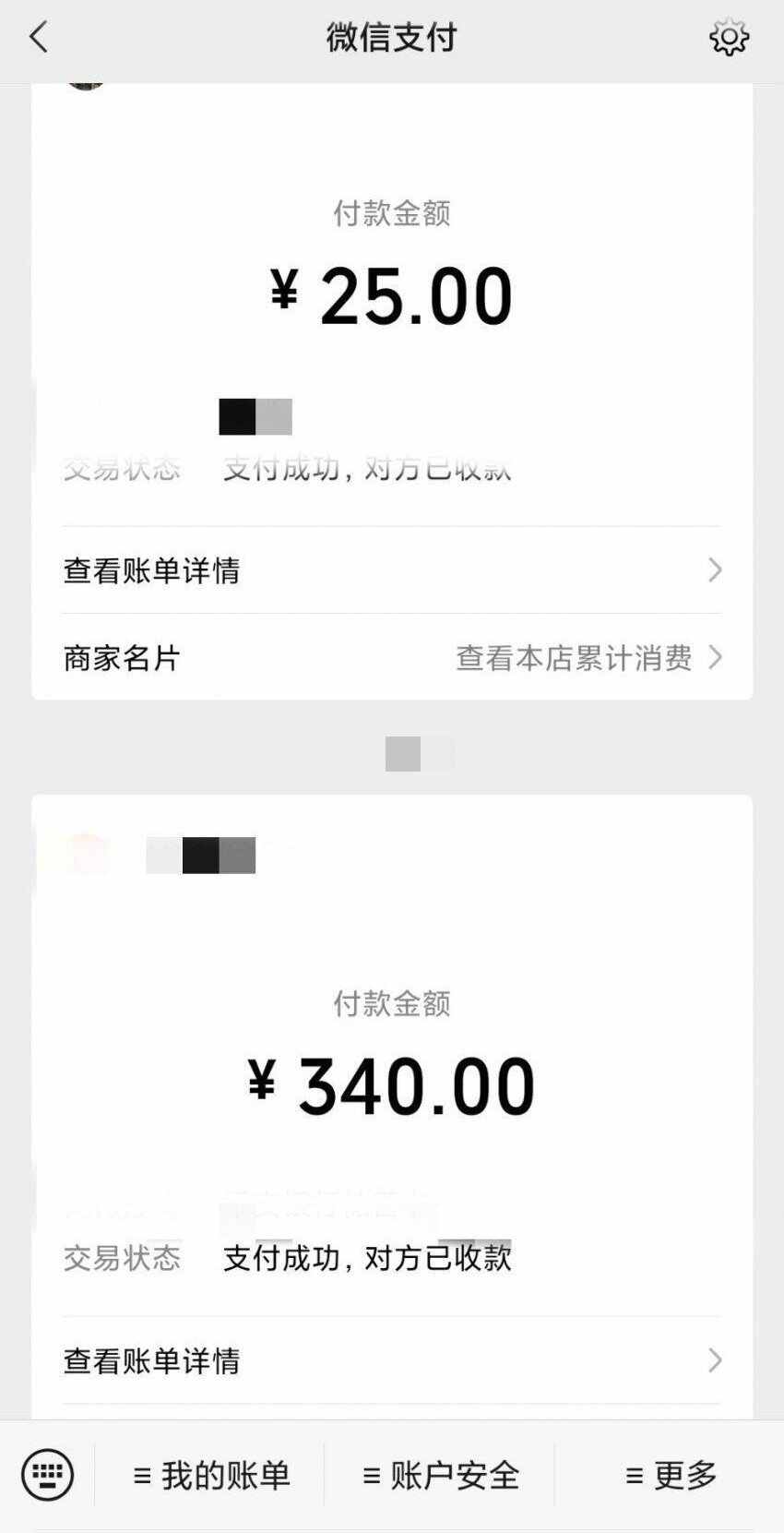Viewport: 784px width, 1533px height.
Task: Go back from WeChat Pay
Action: coord(39,38)
